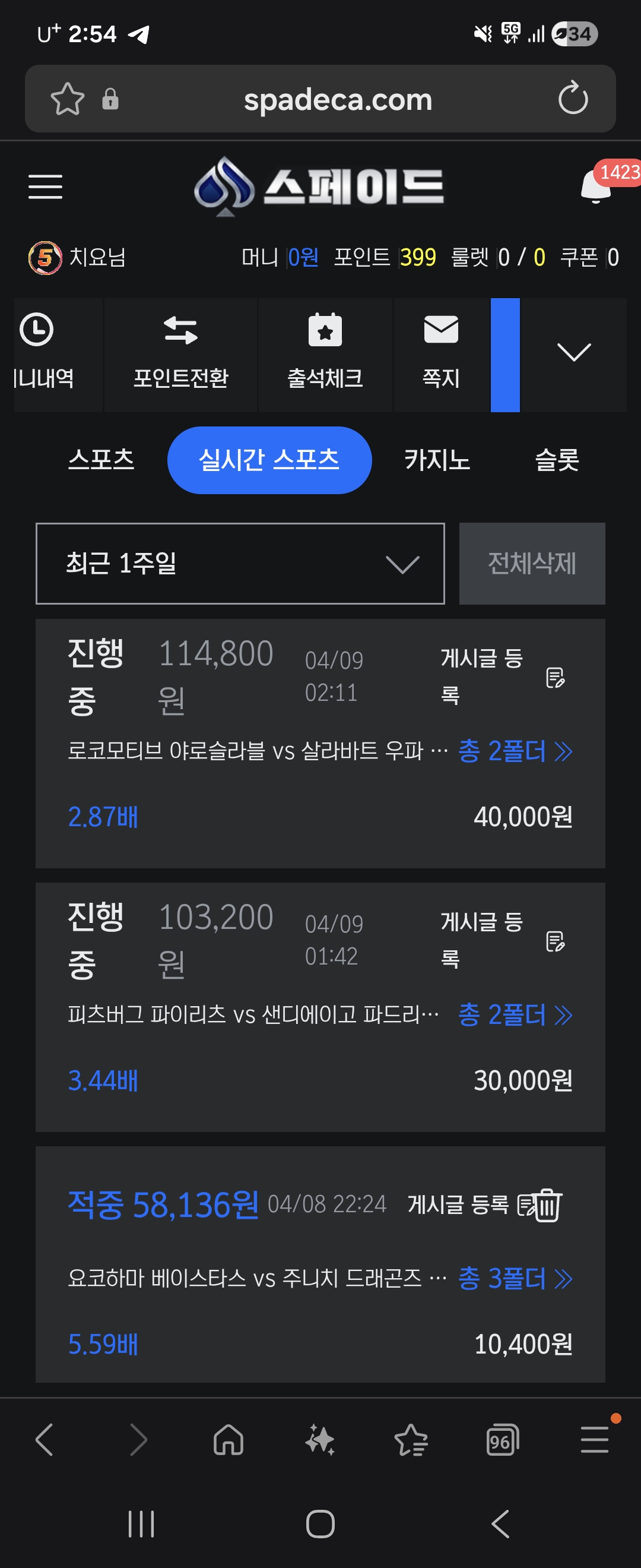Open 포인트전환 point conversion
641x1568 pixels.
coord(180,354)
